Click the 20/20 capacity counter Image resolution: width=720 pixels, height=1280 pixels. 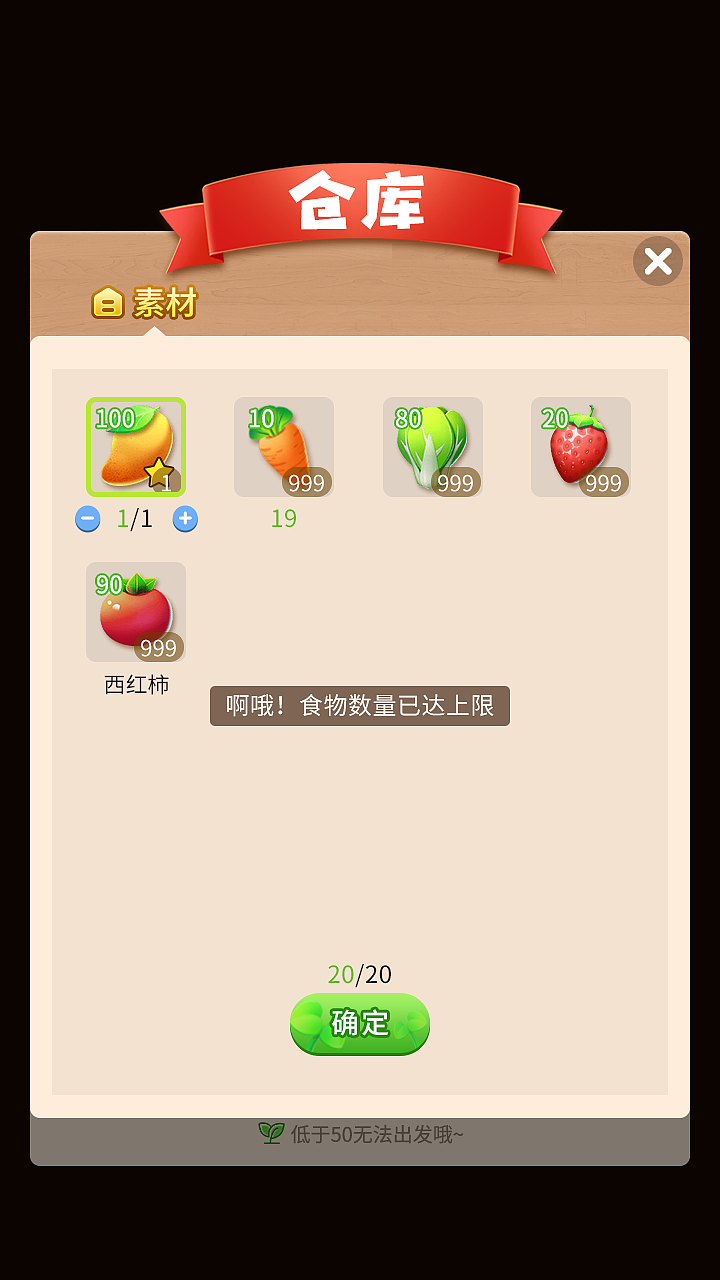359,974
